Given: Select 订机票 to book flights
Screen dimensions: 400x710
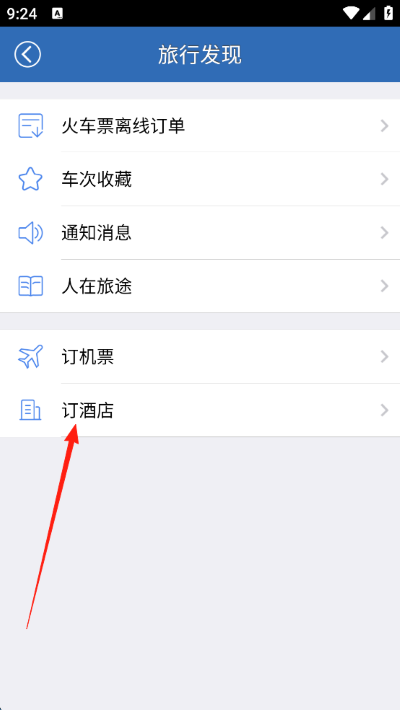Looking at the screenshot, I should [x=200, y=357].
